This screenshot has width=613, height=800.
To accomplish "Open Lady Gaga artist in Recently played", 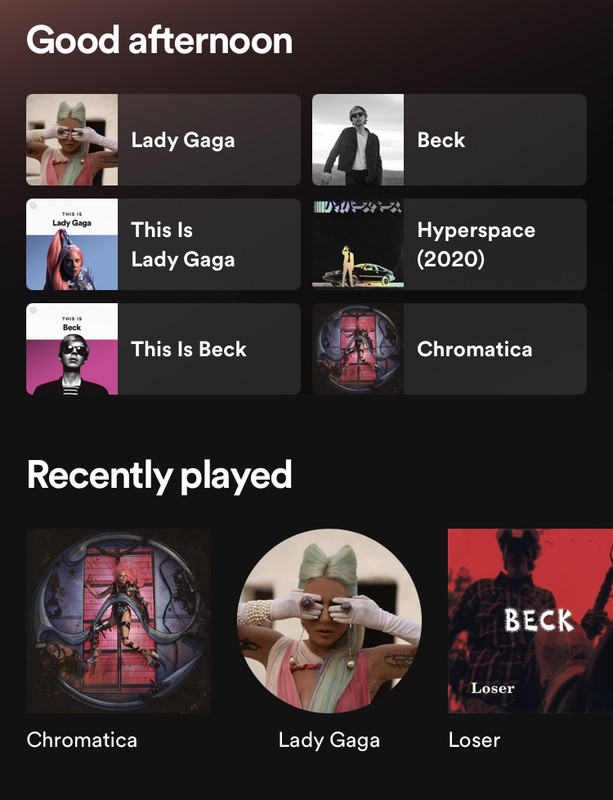I will tap(329, 620).
